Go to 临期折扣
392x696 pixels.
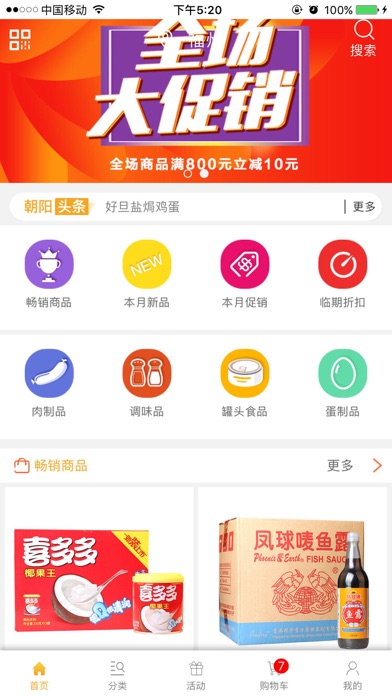[343, 274]
